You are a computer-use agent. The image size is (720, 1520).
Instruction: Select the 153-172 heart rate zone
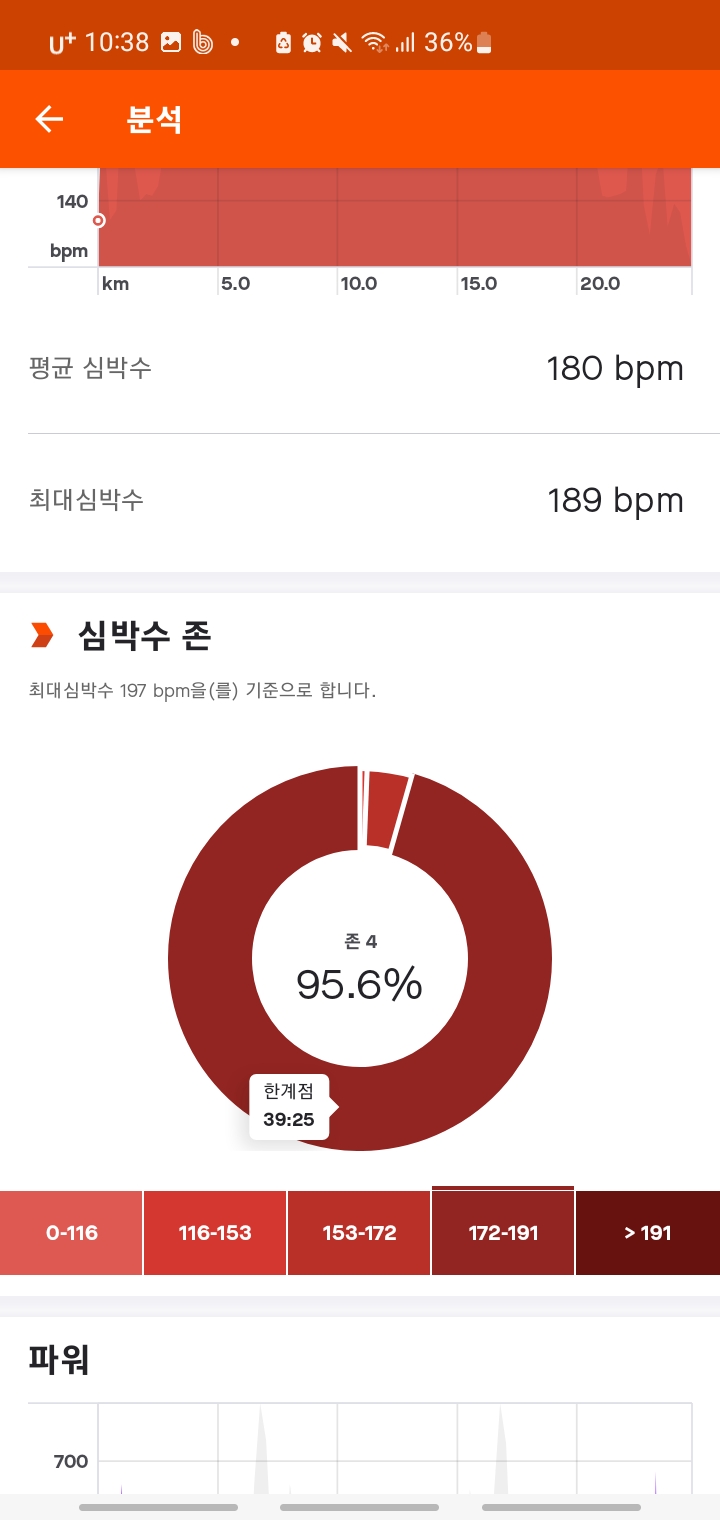coord(359,1232)
